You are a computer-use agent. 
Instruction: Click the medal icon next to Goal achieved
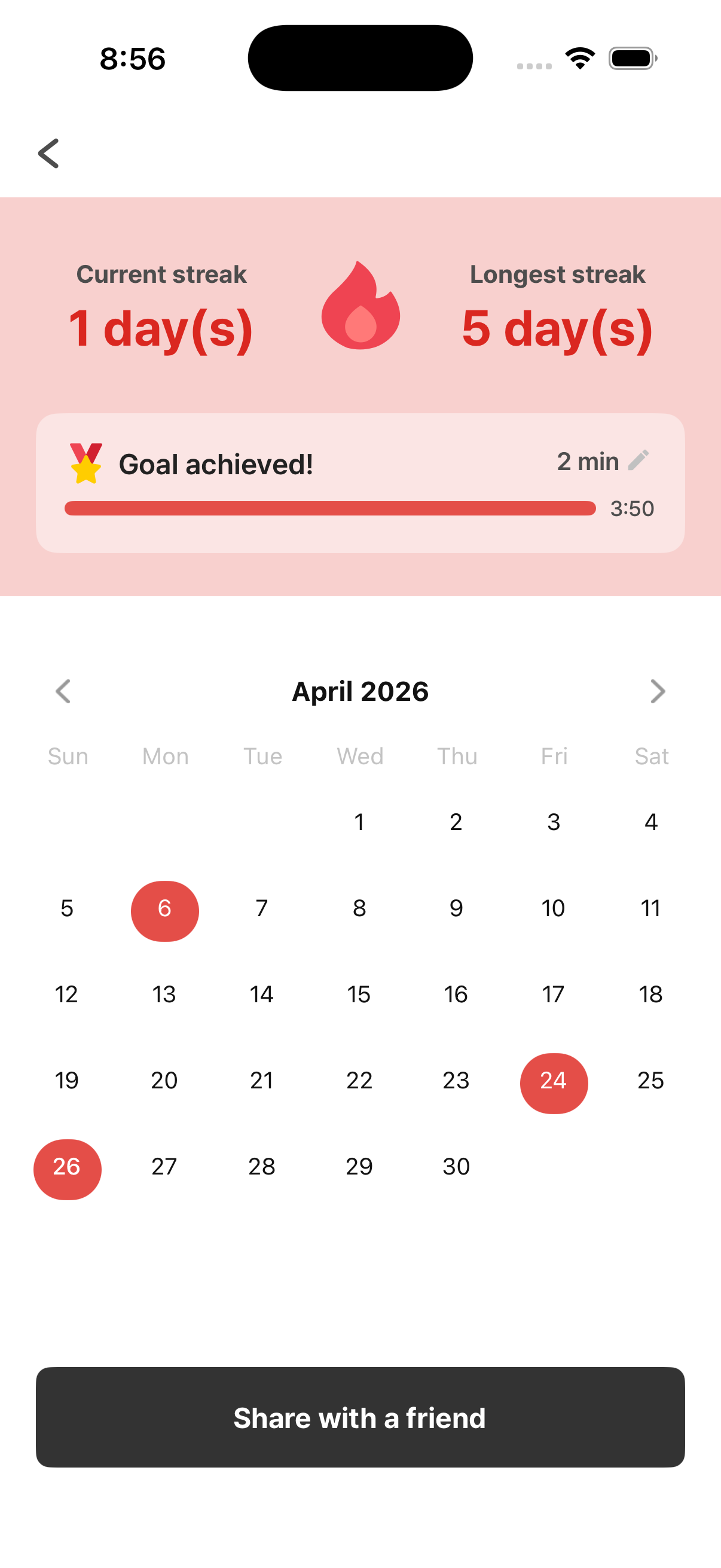click(87, 463)
